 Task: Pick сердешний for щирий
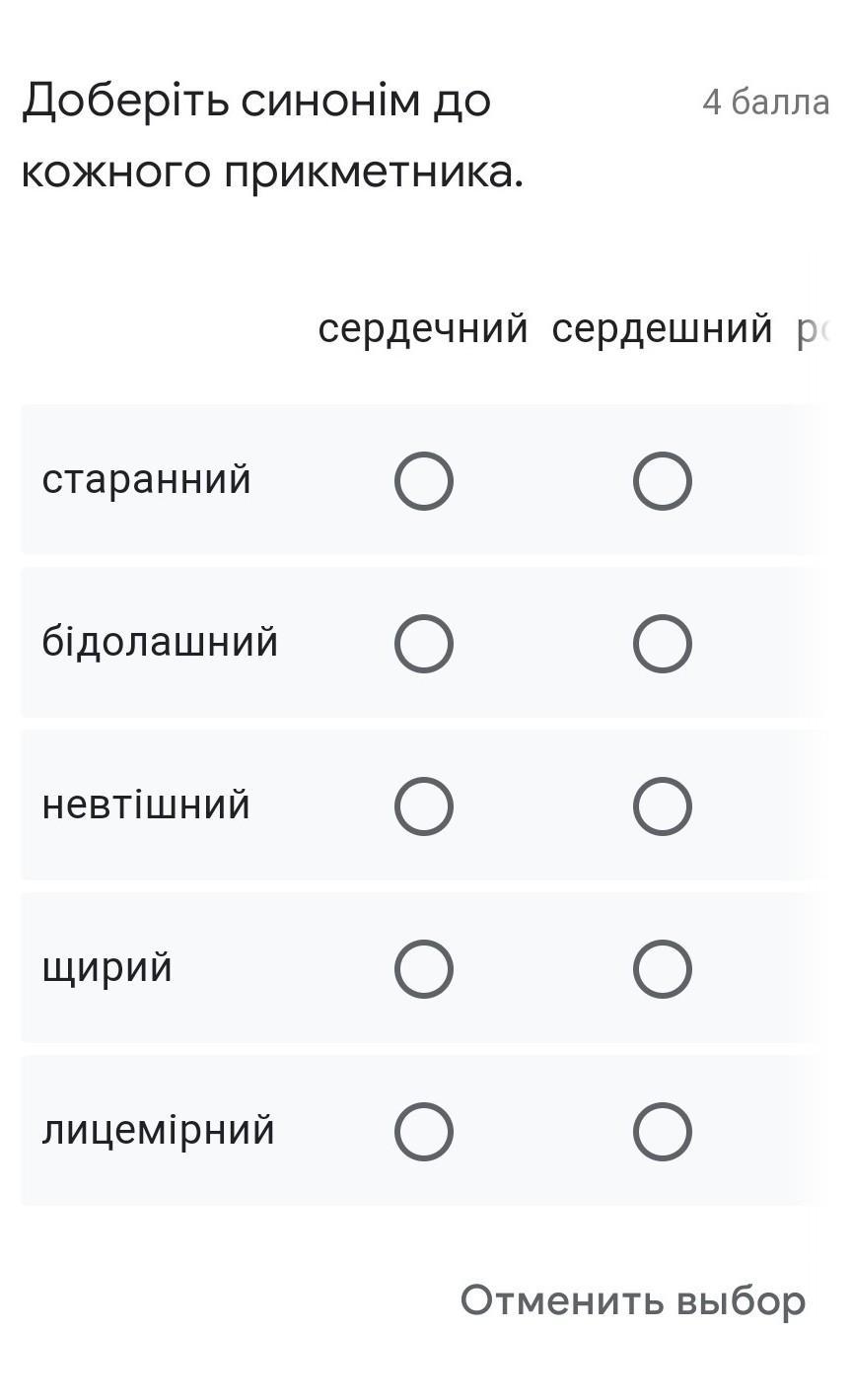coord(663,969)
